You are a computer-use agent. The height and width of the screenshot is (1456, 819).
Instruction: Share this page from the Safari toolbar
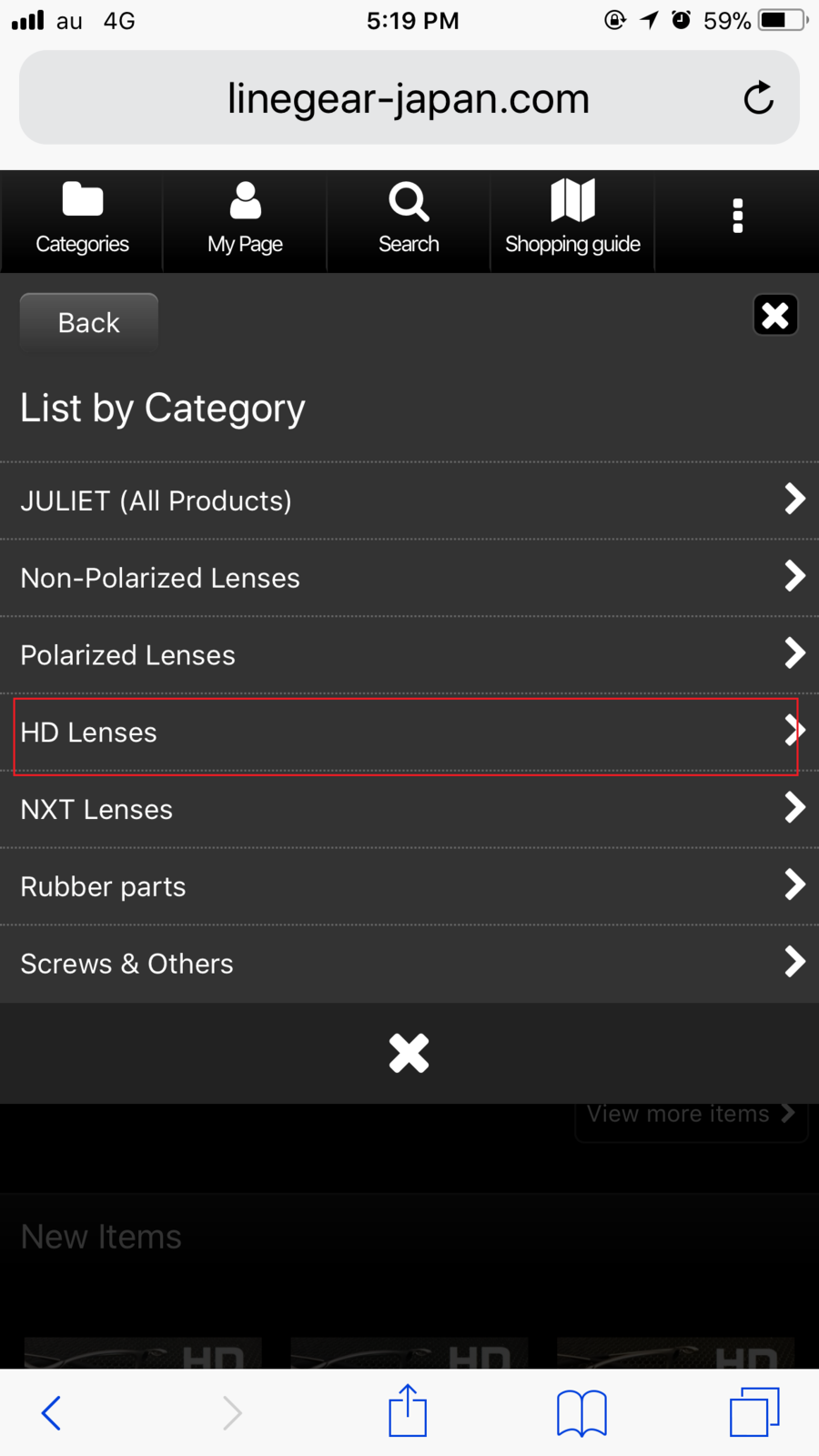click(408, 1412)
